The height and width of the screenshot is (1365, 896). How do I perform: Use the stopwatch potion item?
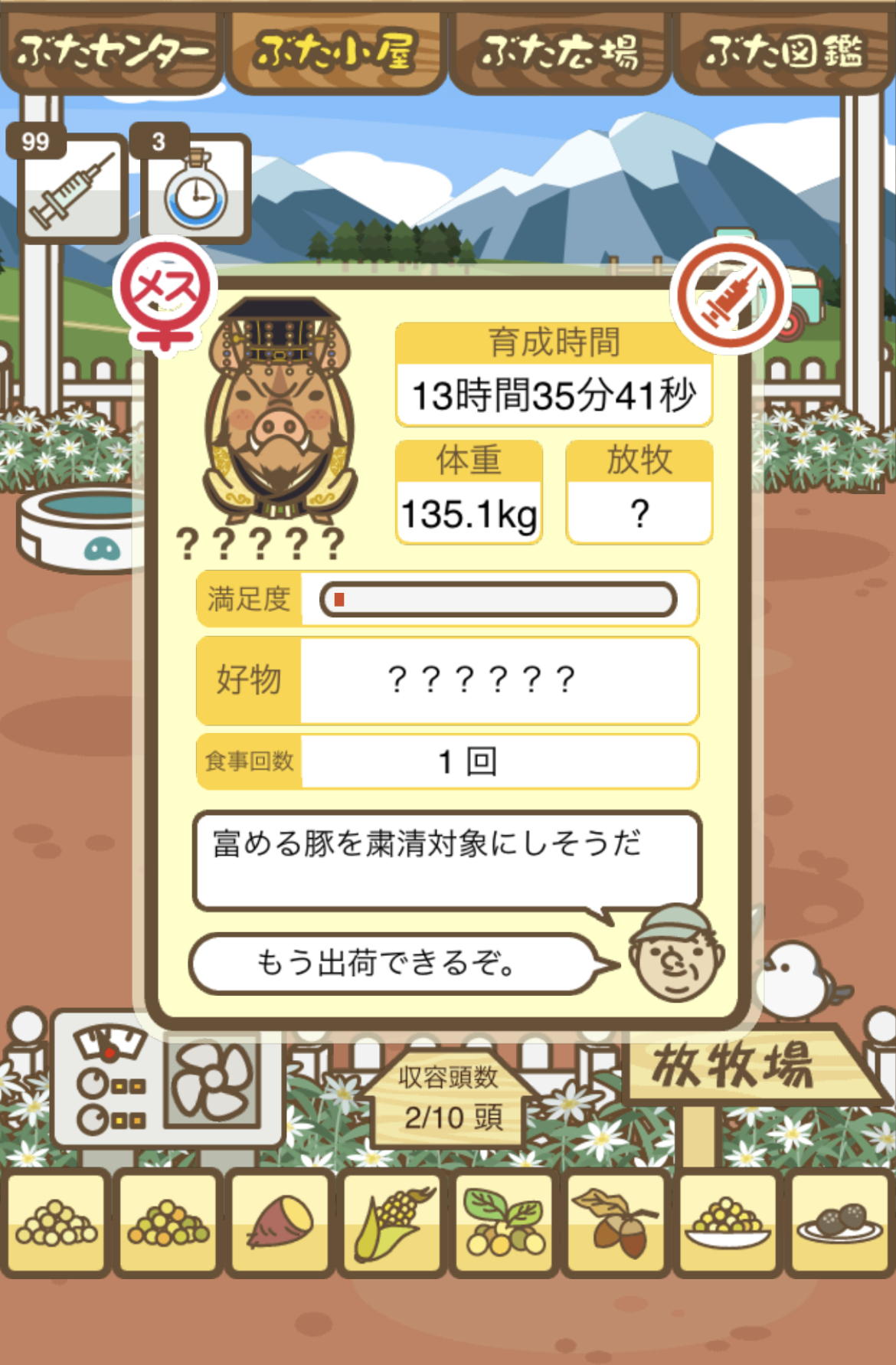click(196, 188)
